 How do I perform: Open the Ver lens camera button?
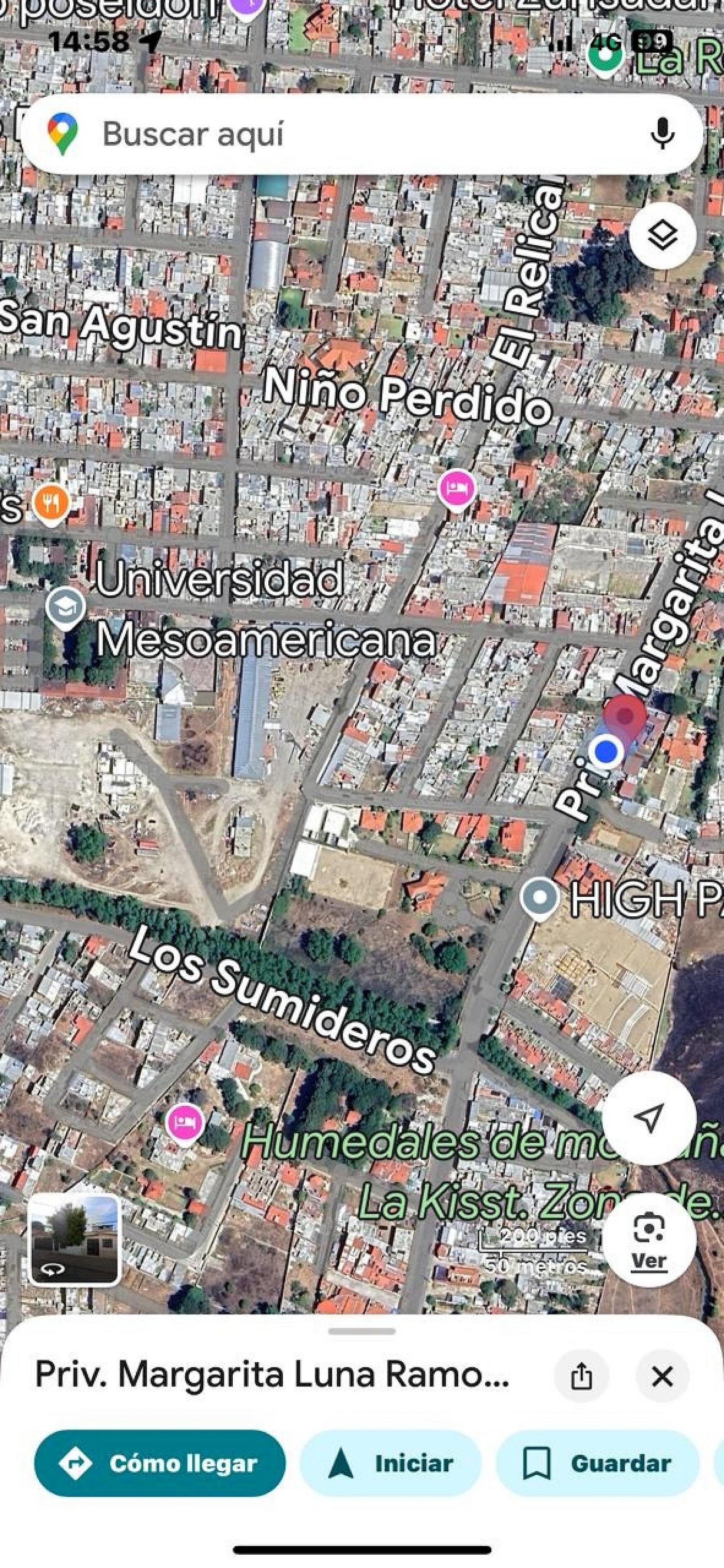point(649,1240)
